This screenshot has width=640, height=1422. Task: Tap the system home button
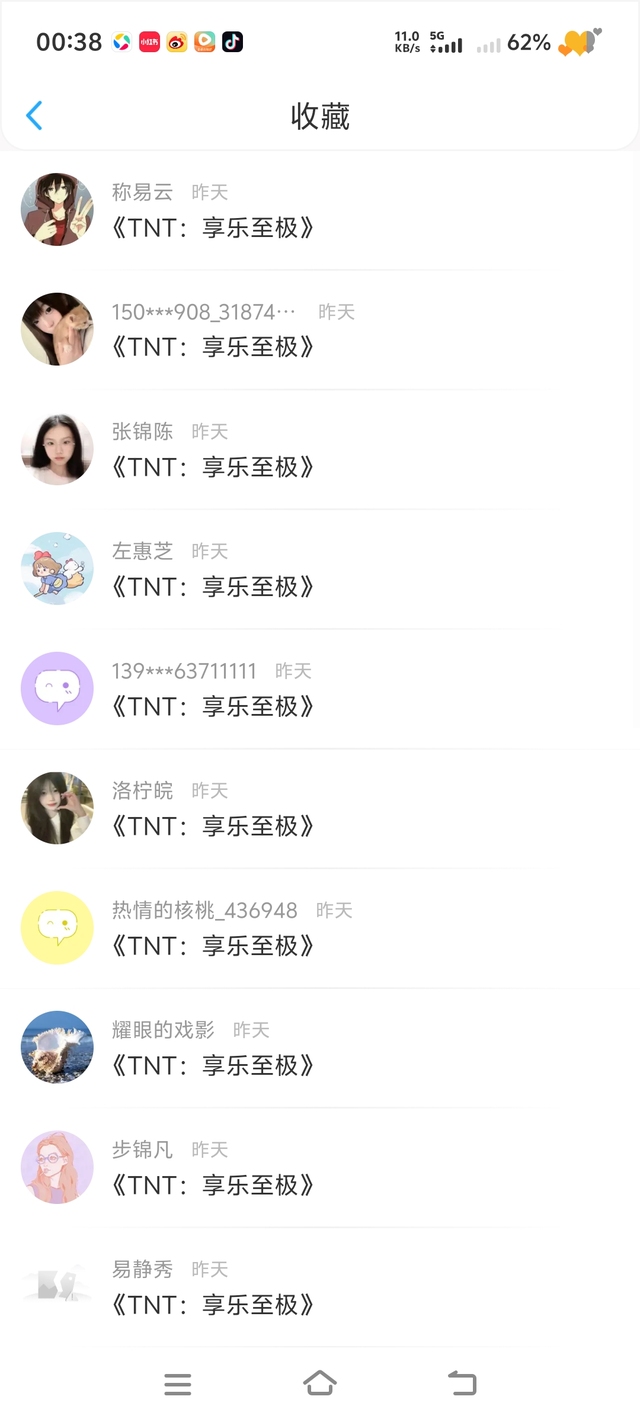320,1384
